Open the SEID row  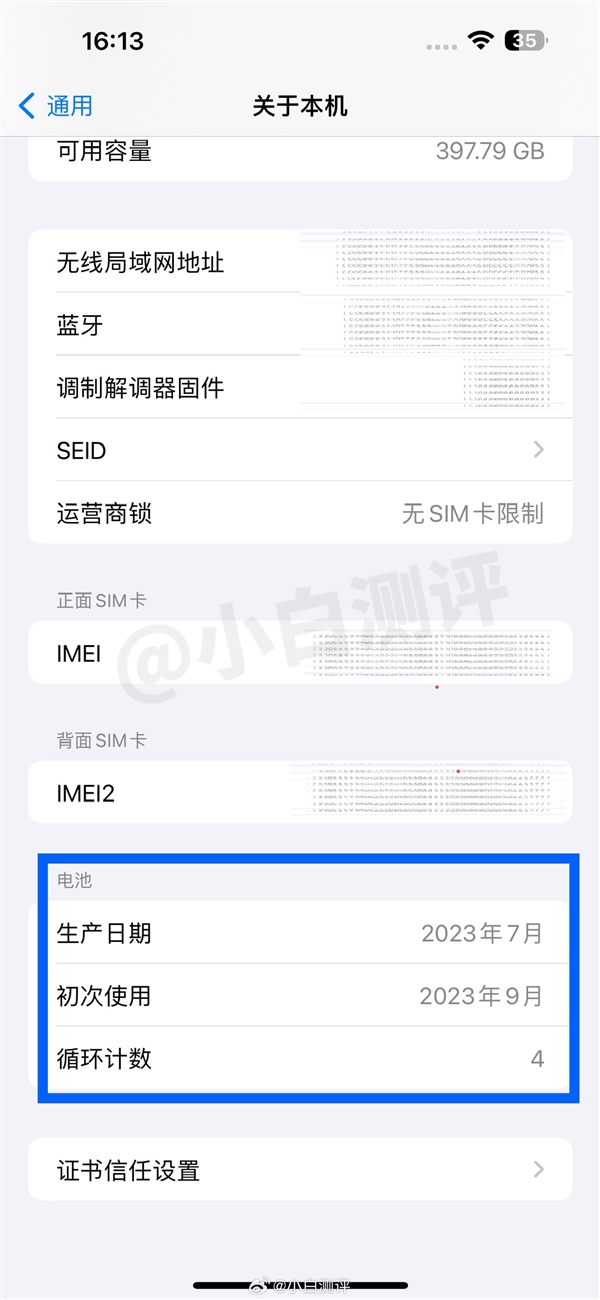pyautogui.click(x=300, y=450)
